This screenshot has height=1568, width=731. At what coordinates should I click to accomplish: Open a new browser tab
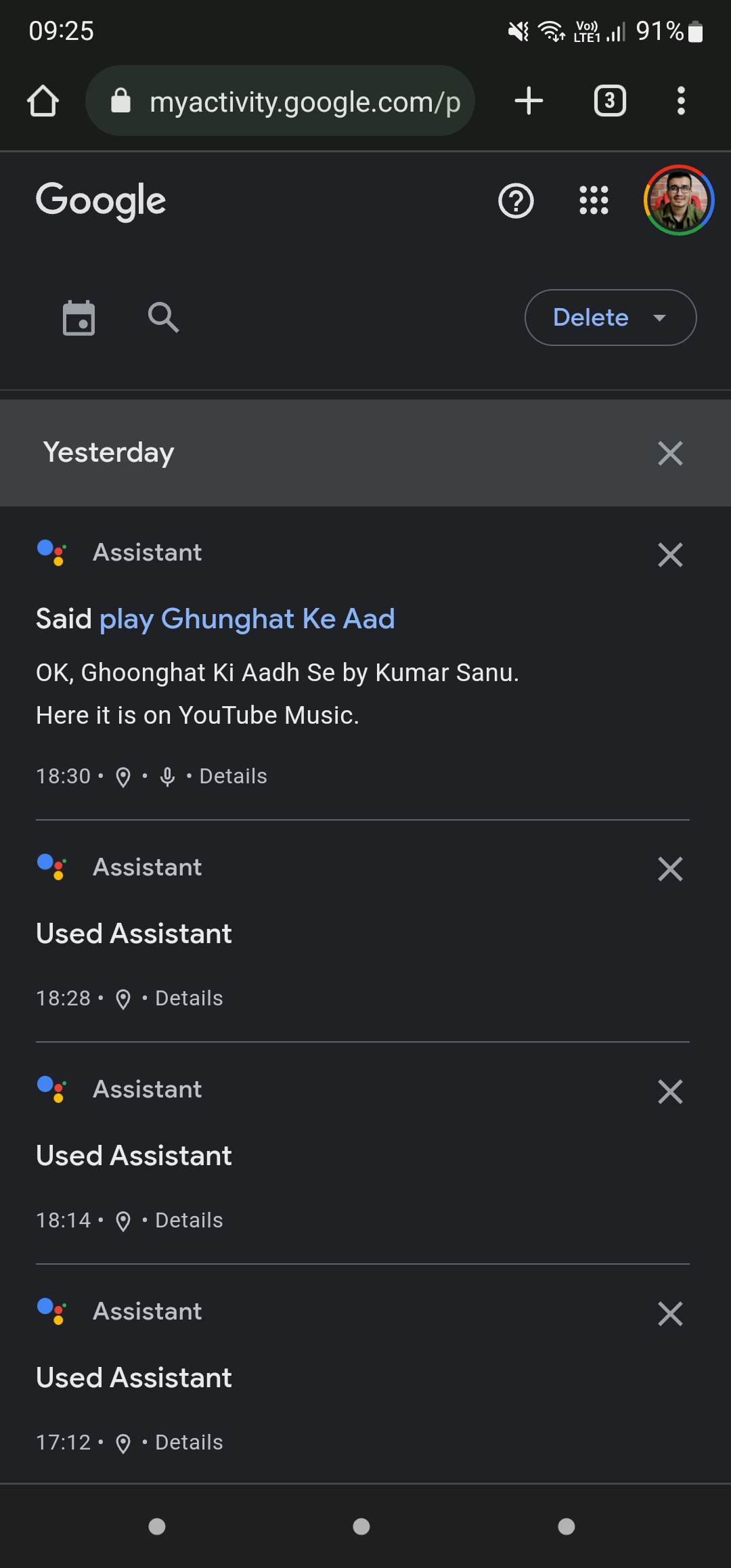[x=529, y=101]
